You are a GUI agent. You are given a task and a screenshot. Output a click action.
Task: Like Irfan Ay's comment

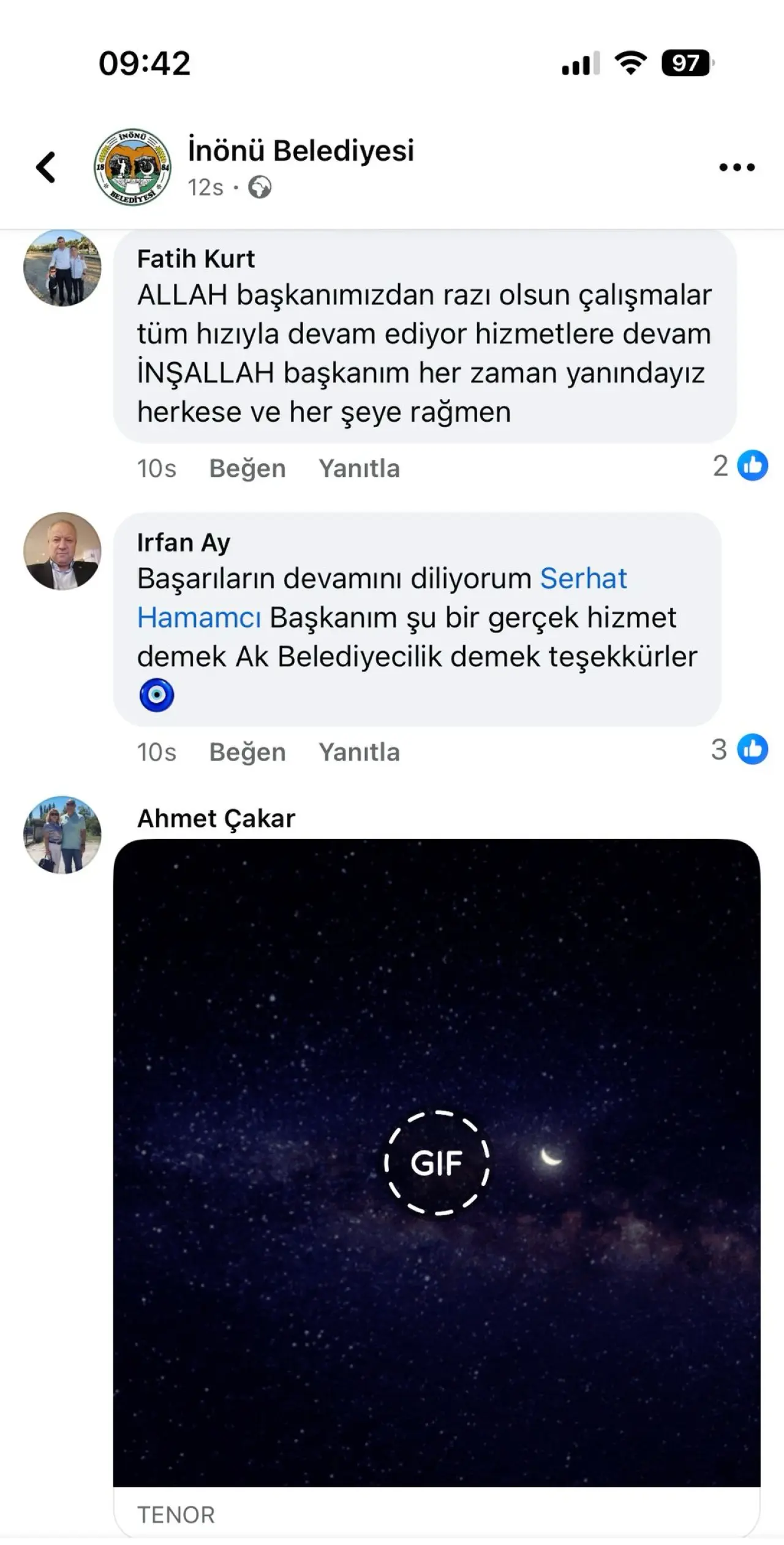point(247,753)
